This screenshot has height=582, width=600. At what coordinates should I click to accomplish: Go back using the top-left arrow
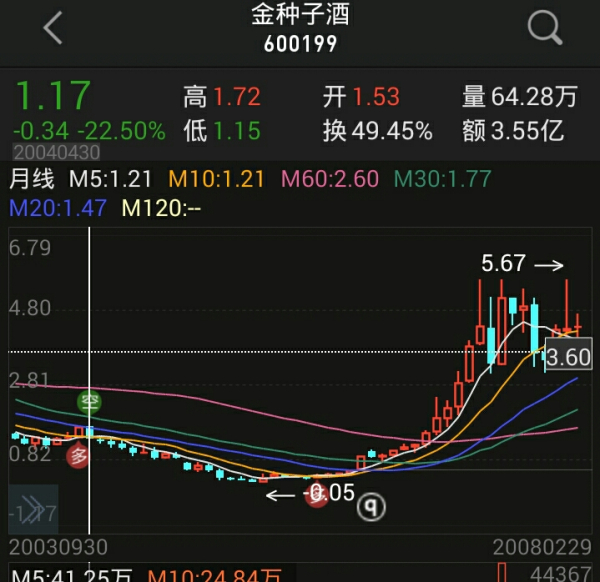click(53, 29)
